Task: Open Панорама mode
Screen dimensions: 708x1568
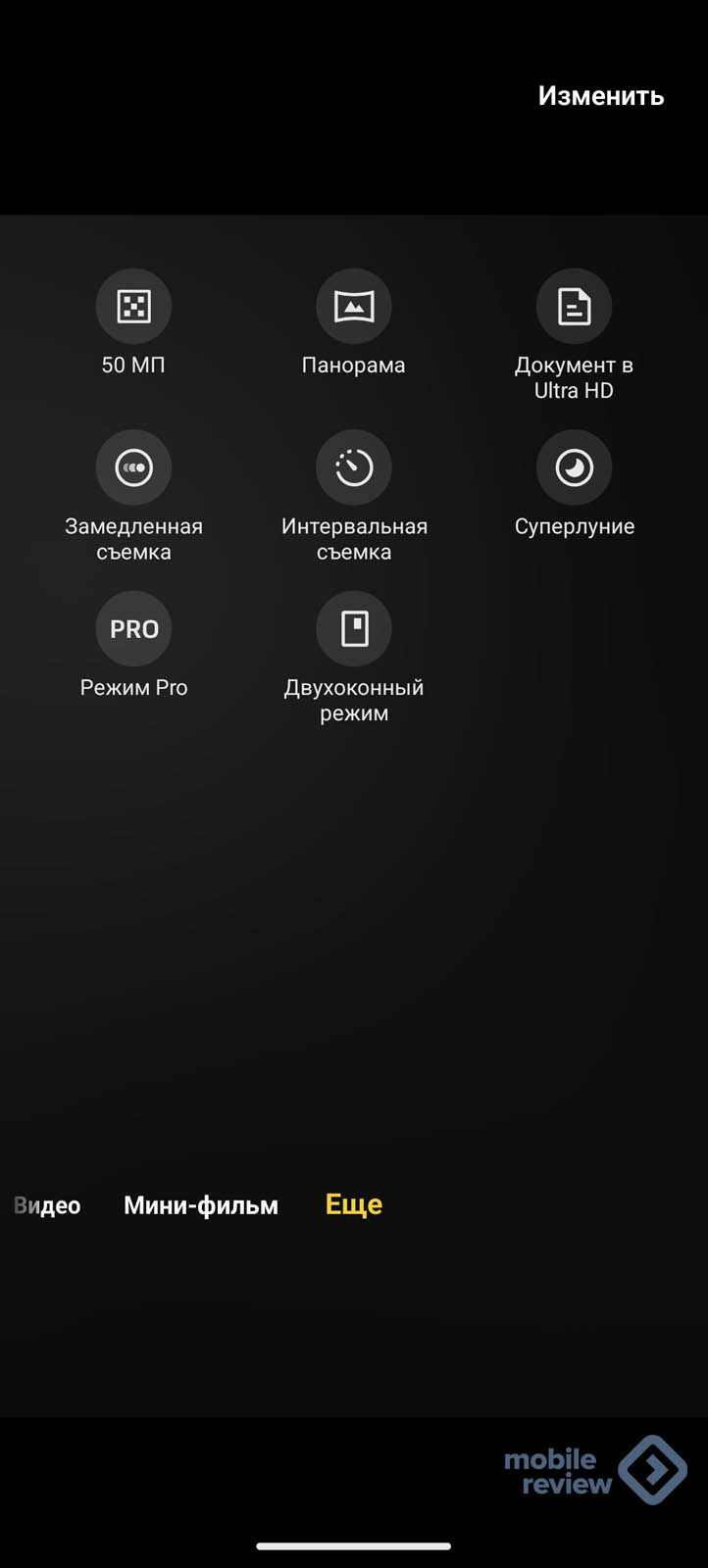Action: coord(353,308)
